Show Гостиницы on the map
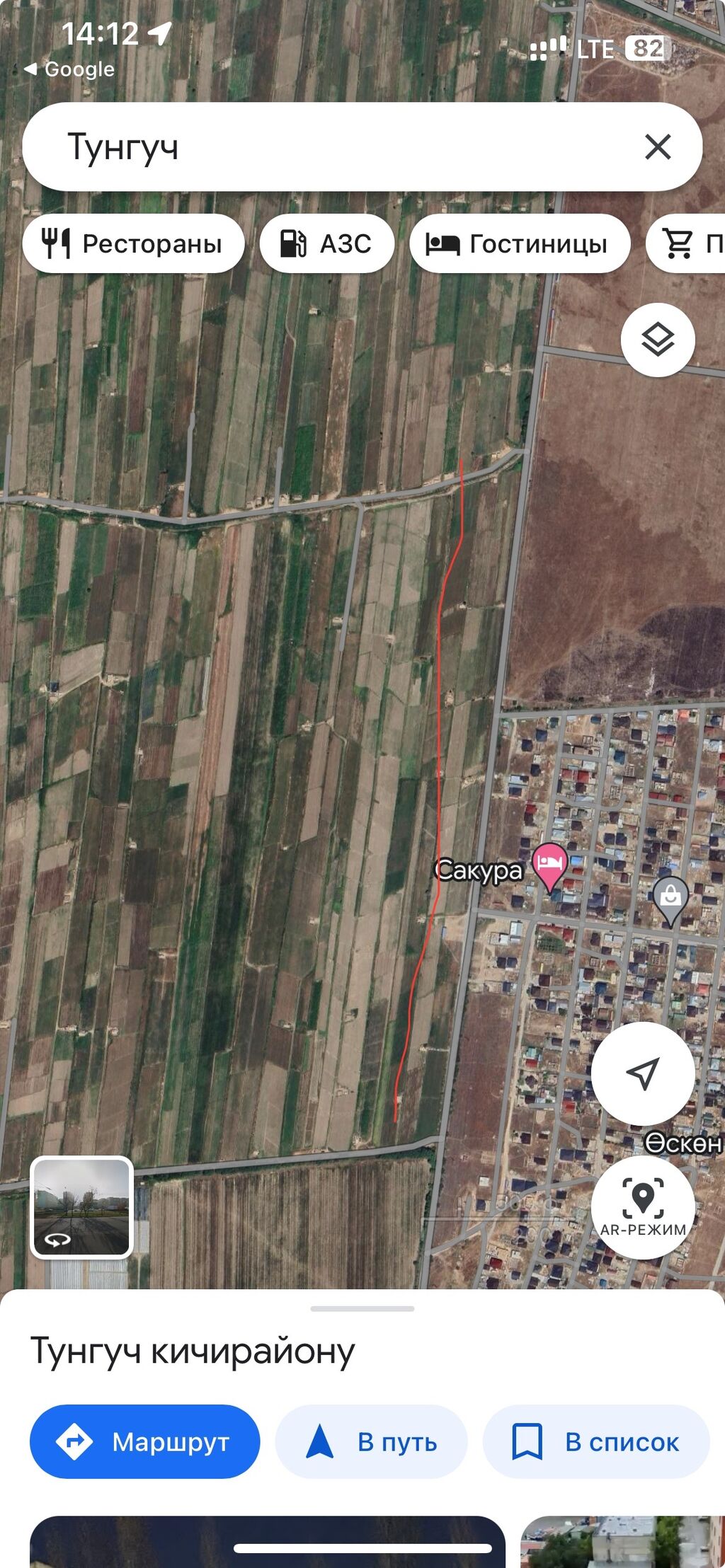The image size is (725, 1568). coord(519,243)
